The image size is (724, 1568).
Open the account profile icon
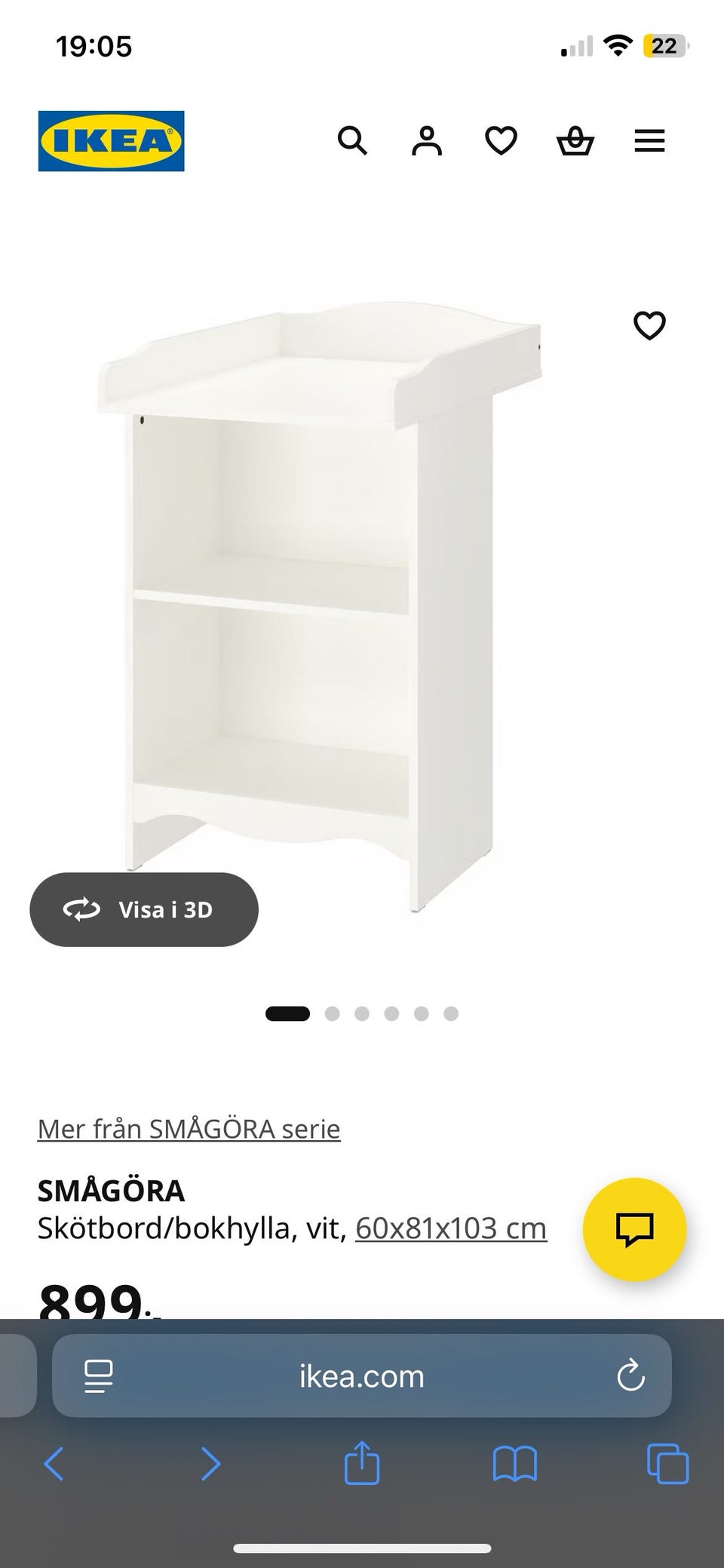pyautogui.click(x=427, y=140)
